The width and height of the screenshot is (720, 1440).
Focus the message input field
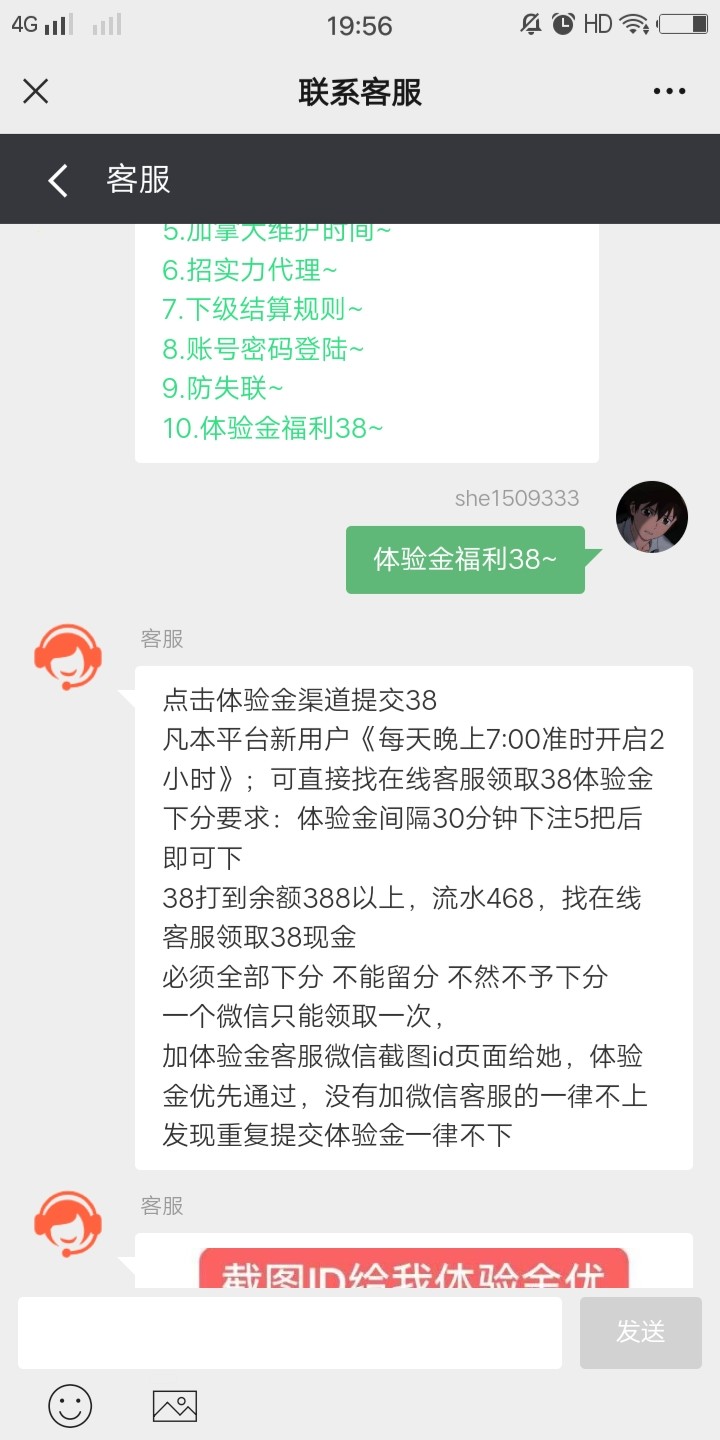click(290, 1333)
